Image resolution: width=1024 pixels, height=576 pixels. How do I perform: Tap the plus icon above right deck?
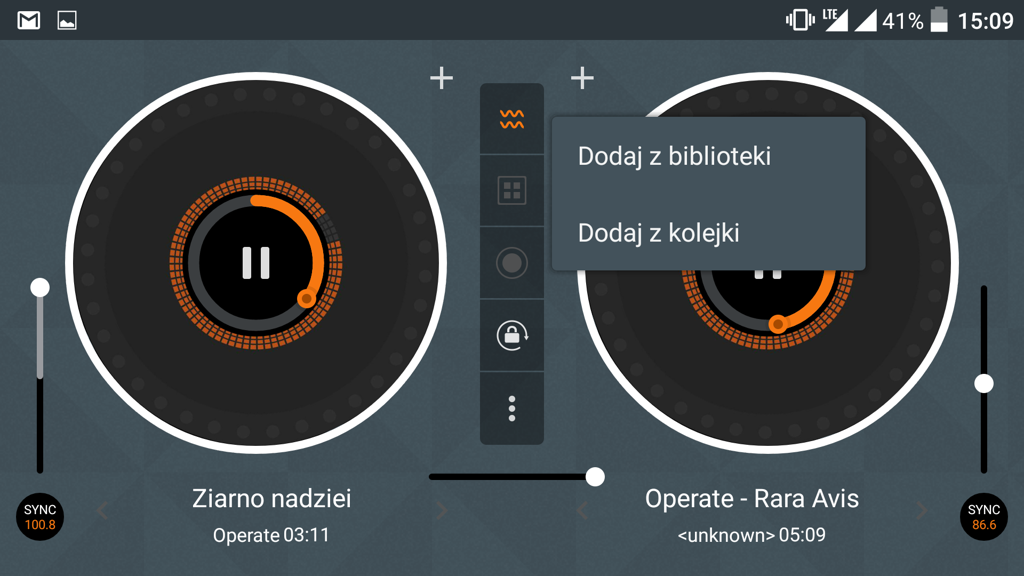[582, 78]
